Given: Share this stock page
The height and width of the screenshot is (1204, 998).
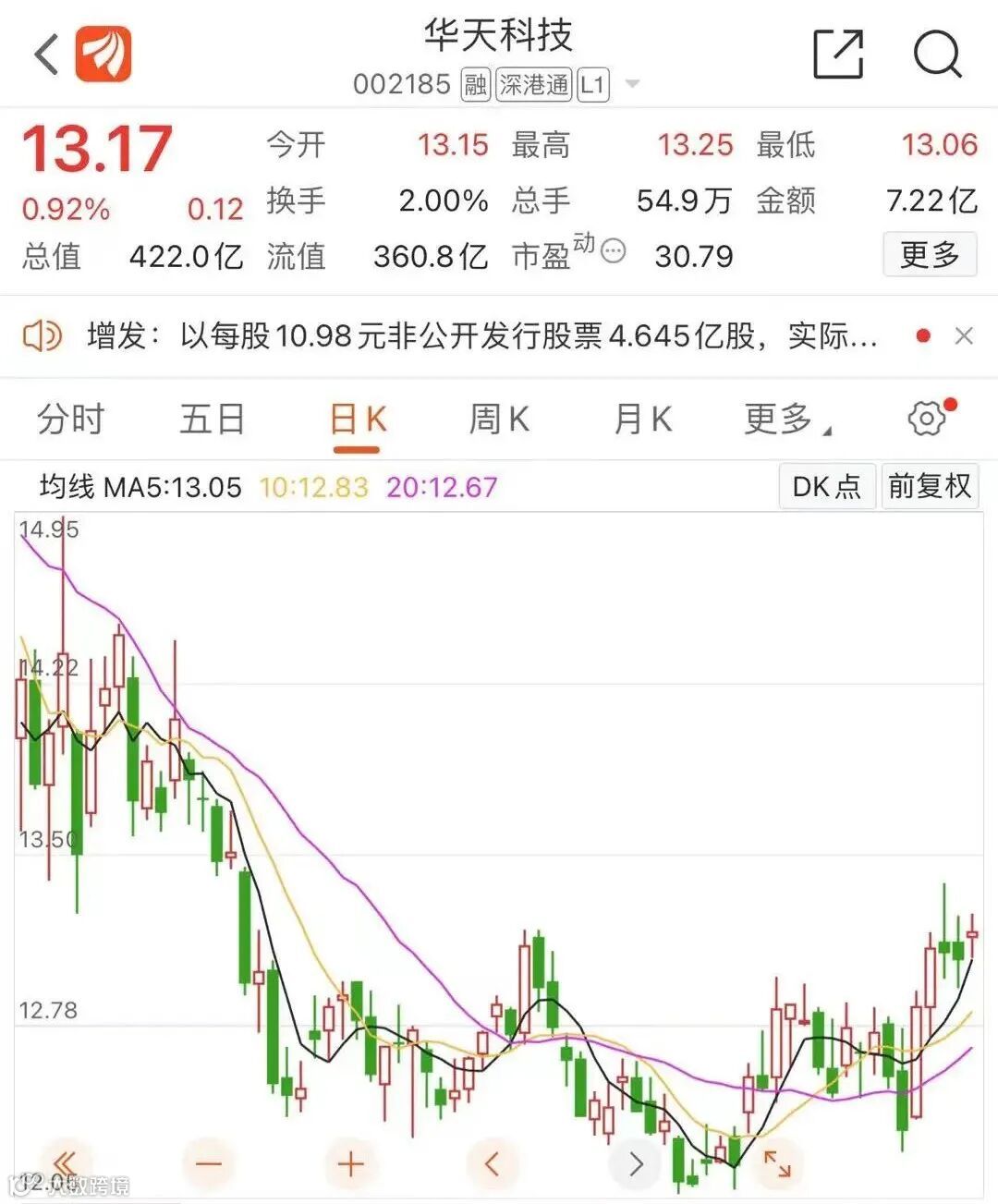Looking at the screenshot, I should point(837,54).
